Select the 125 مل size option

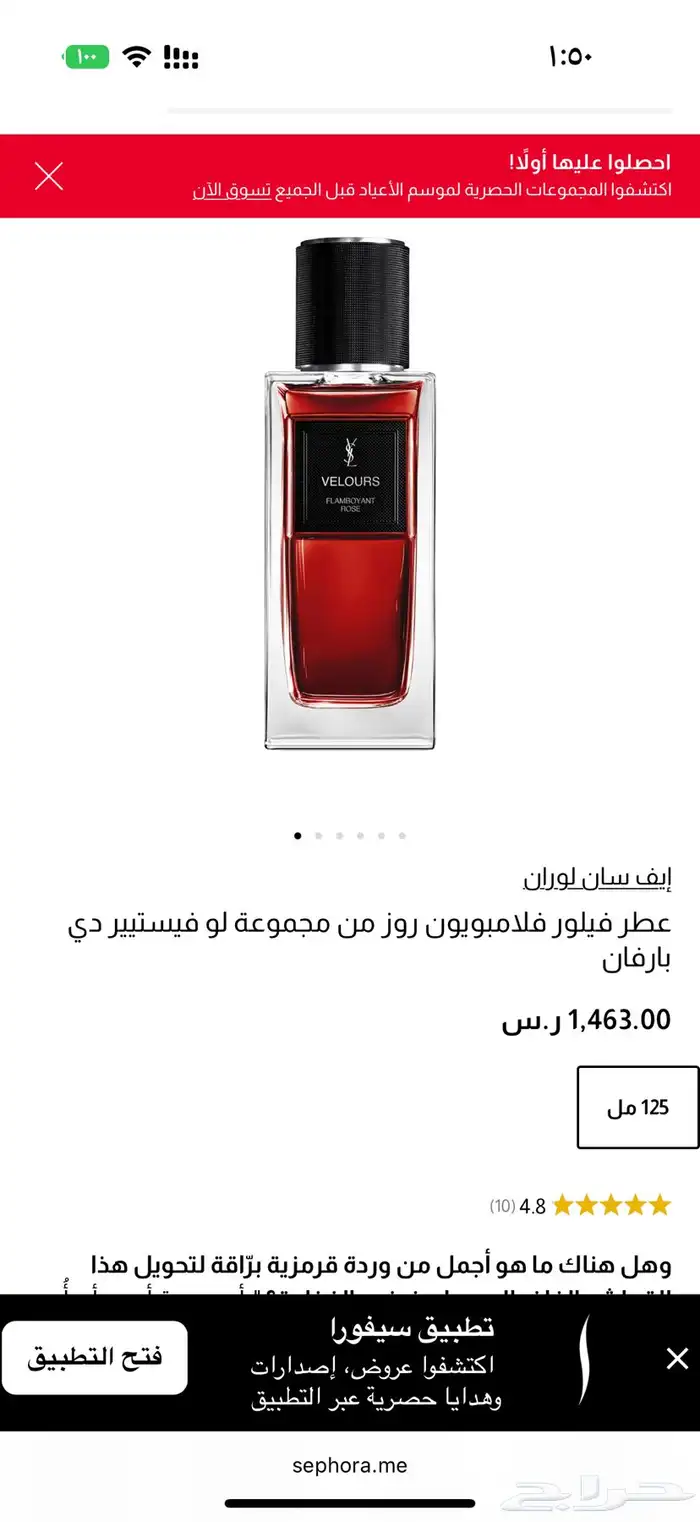pyautogui.click(x=637, y=1107)
